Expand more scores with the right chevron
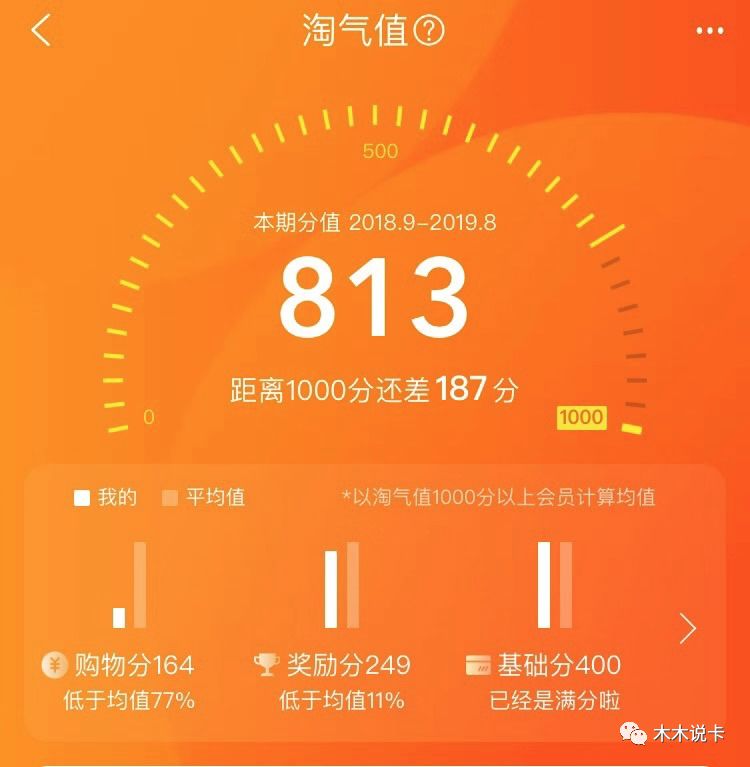 pyautogui.click(x=688, y=628)
